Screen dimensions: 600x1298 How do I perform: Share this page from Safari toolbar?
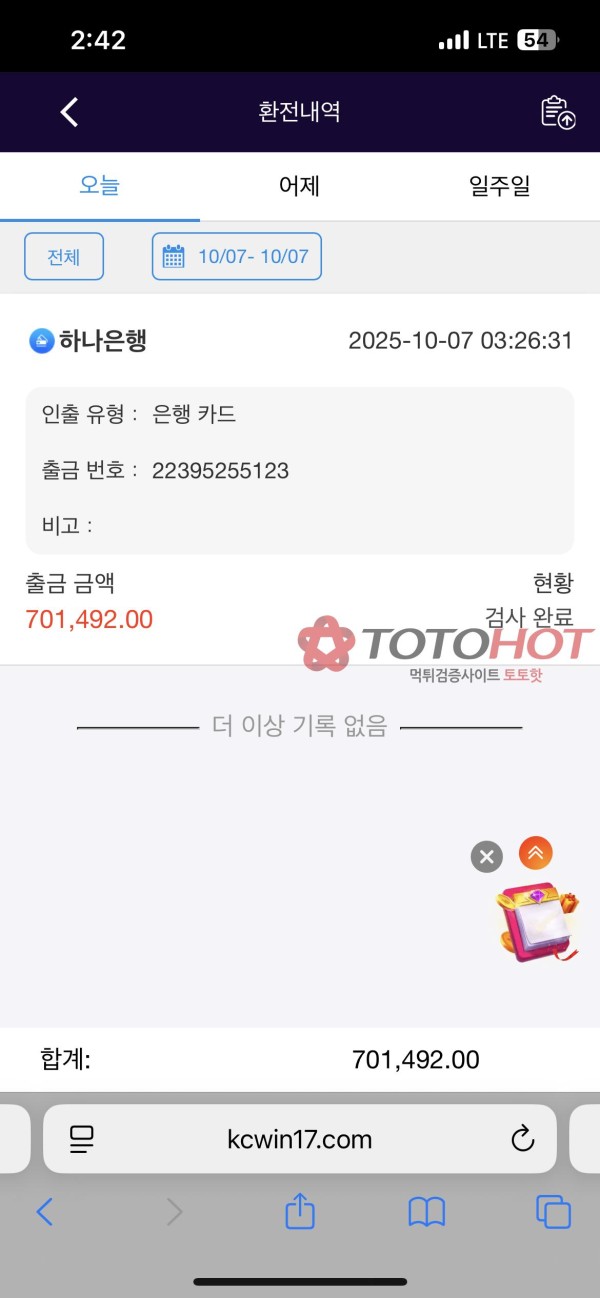(x=300, y=1213)
